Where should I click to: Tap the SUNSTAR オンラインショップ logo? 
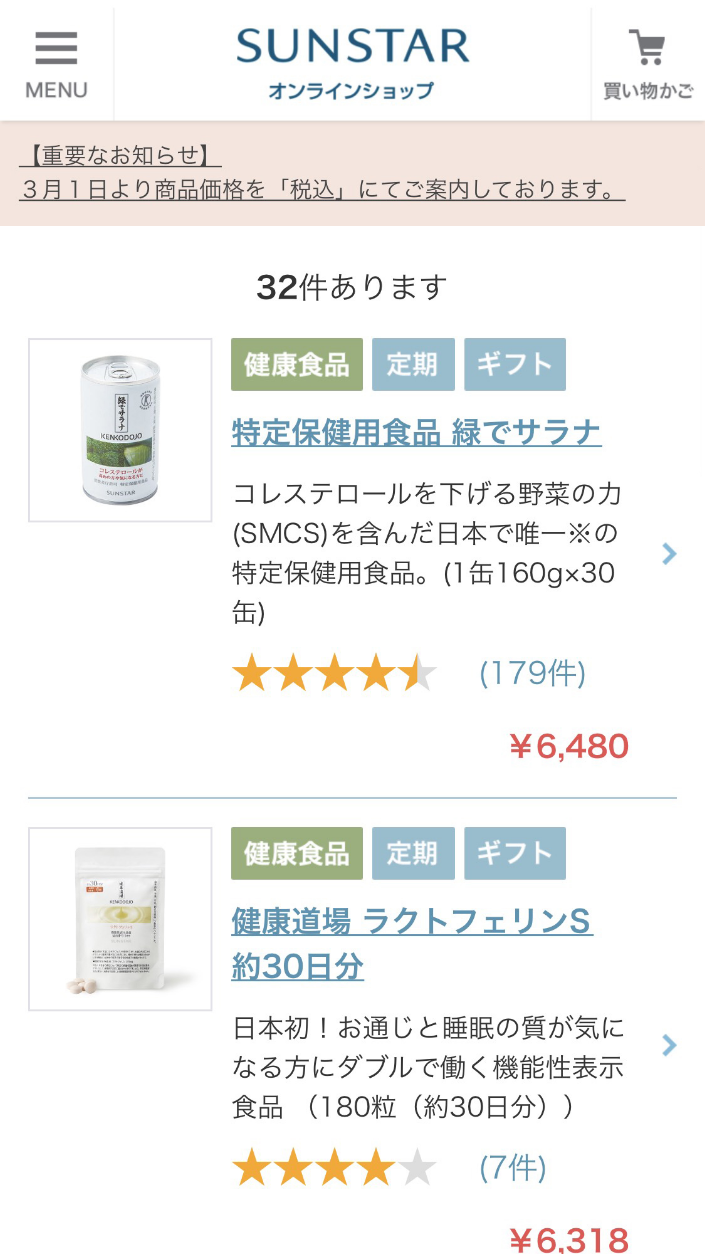pyautogui.click(x=352, y=62)
